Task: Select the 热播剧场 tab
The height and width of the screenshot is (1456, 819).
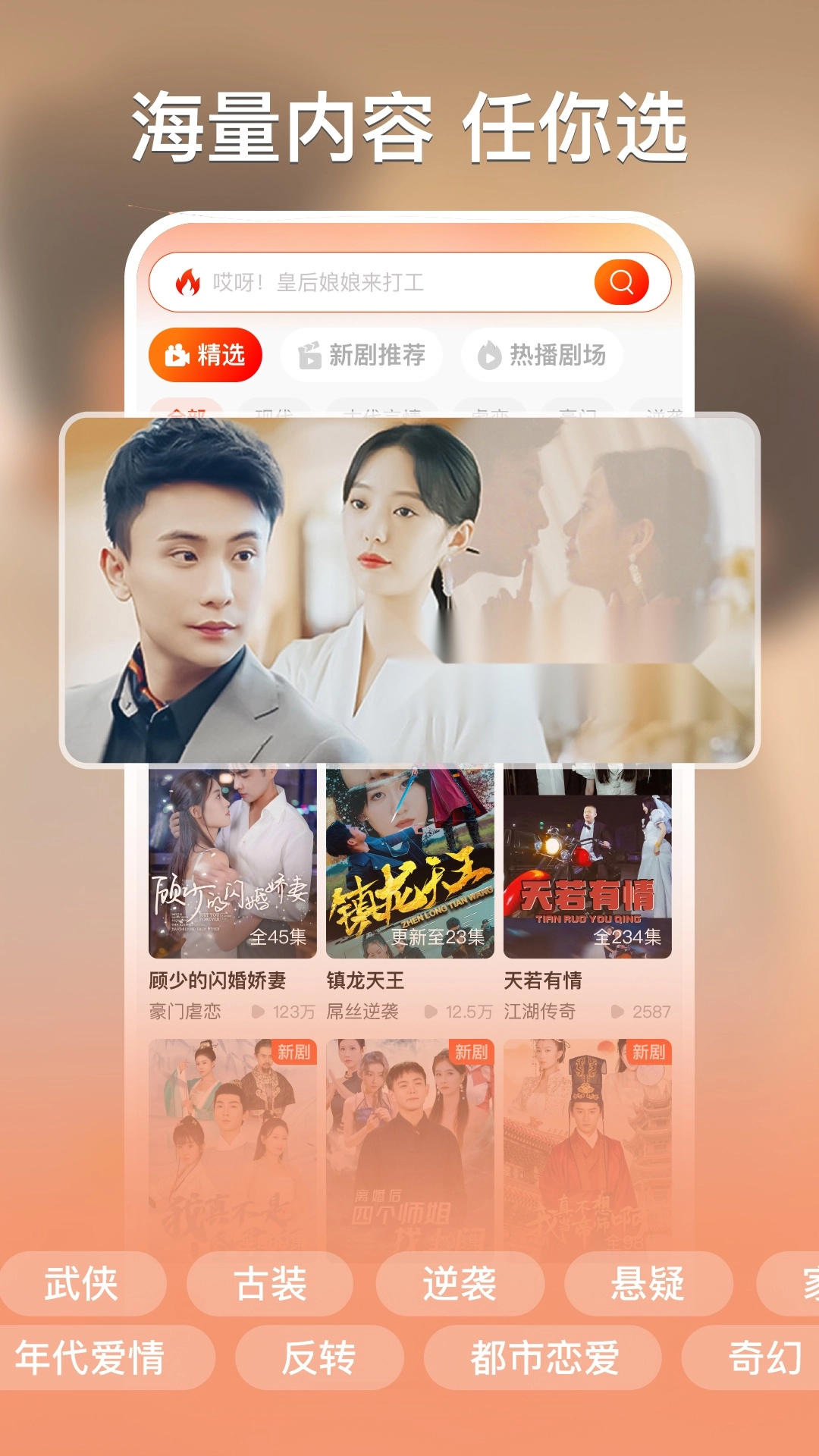Action: coord(541,353)
